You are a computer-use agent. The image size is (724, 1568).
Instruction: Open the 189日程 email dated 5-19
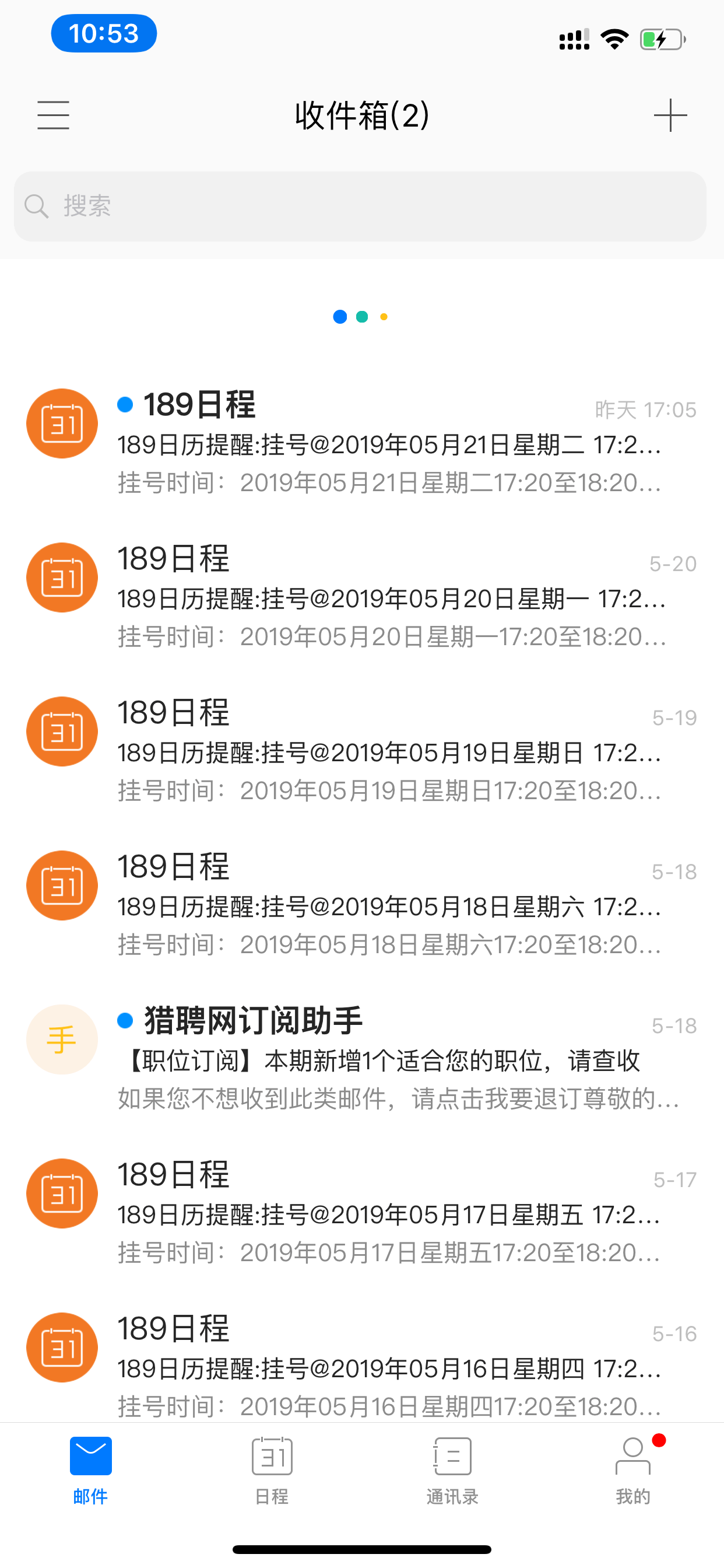coord(389,752)
